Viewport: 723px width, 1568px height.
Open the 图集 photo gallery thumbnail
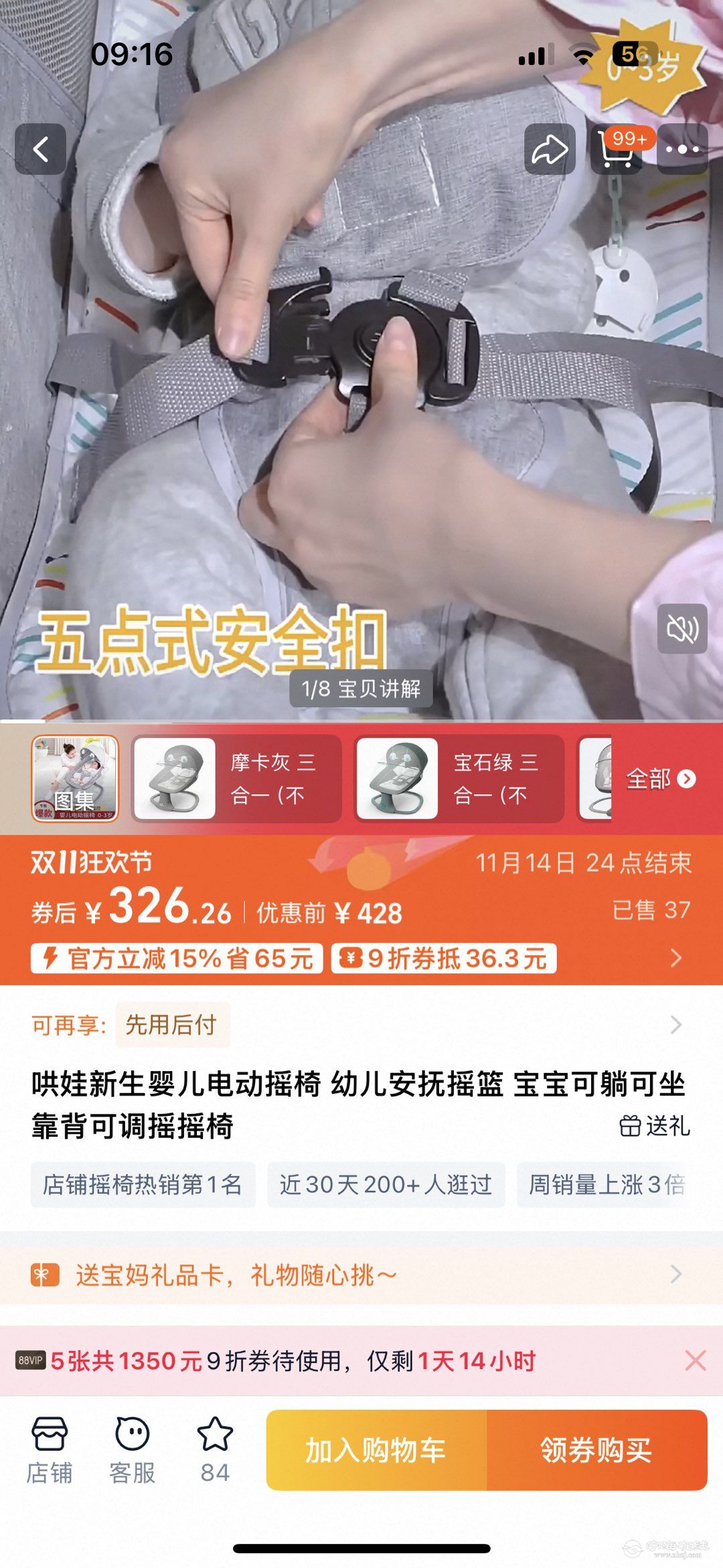click(75, 778)
